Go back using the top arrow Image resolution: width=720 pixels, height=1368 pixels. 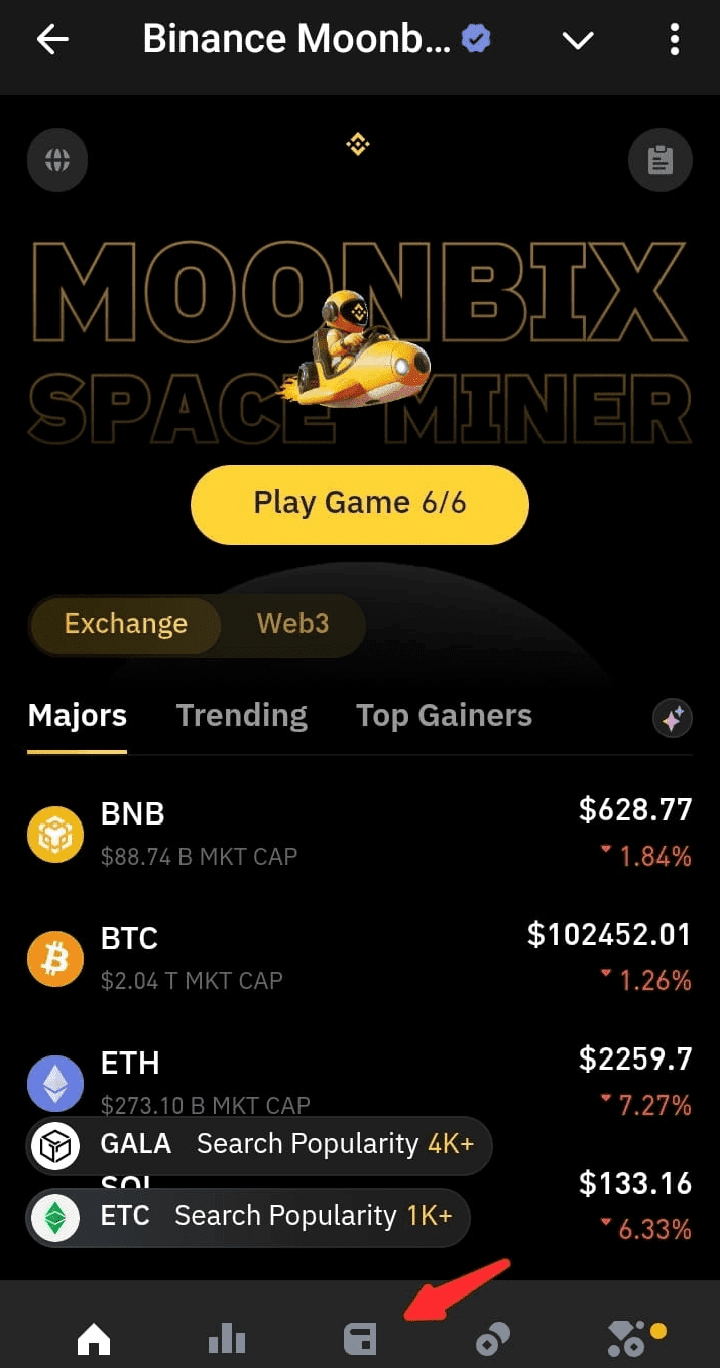[x=52, y=40]
